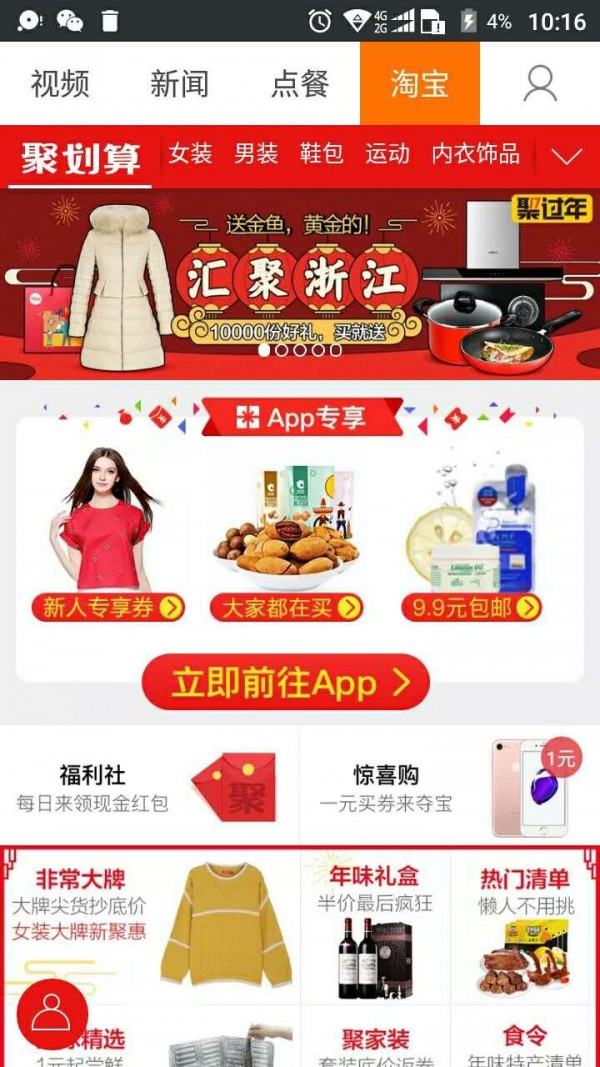Screen dimensions: 600x1067
Task: Switch to the 新闻 tab
Action: 180,84
